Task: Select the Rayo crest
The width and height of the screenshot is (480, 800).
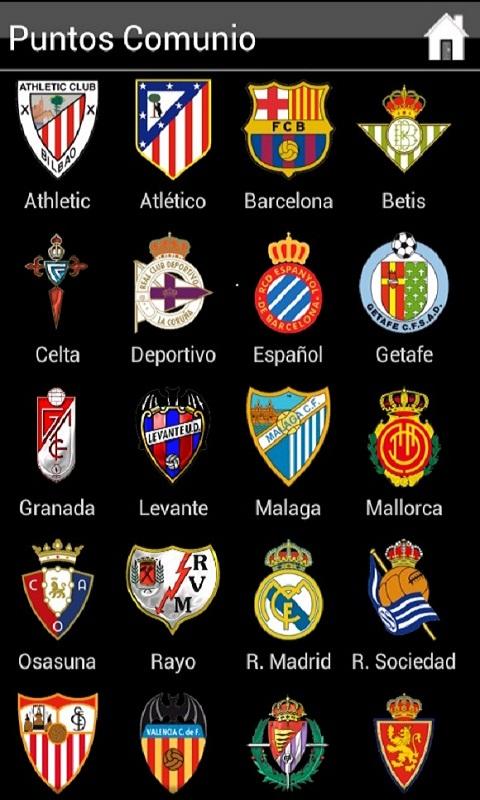Action: coord(173,588)
